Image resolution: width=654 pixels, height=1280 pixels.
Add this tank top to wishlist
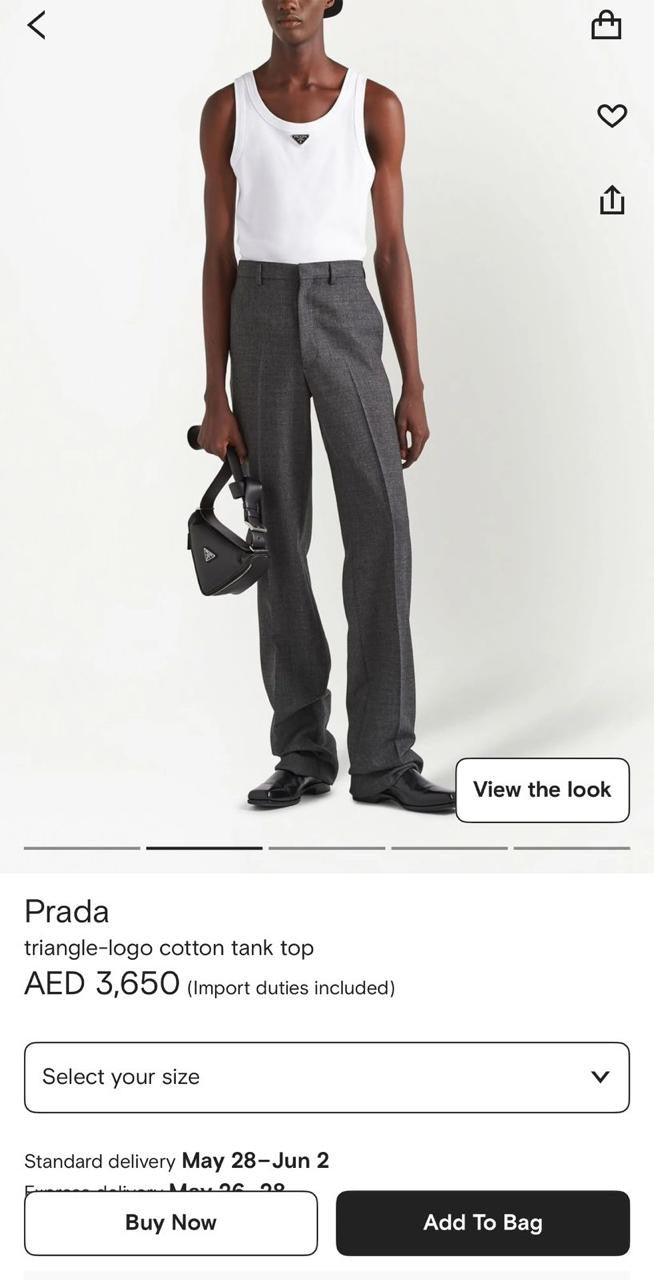pos(611,116)
